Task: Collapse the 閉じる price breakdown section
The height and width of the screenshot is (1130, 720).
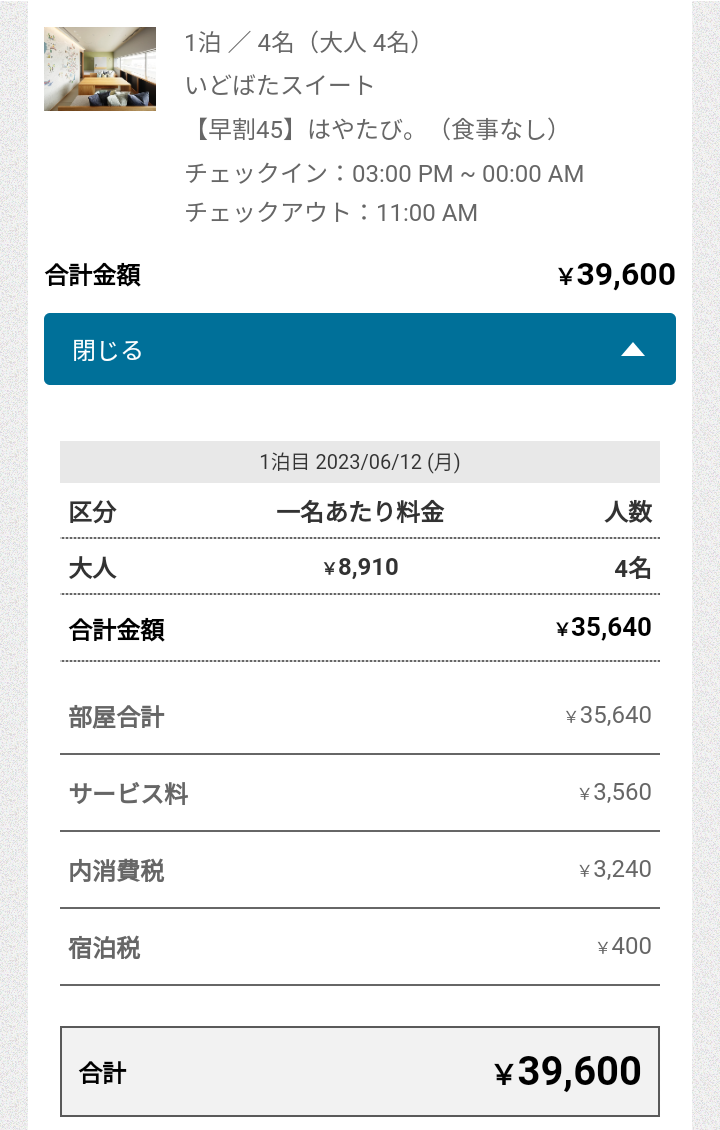Action: pos(359,349)
